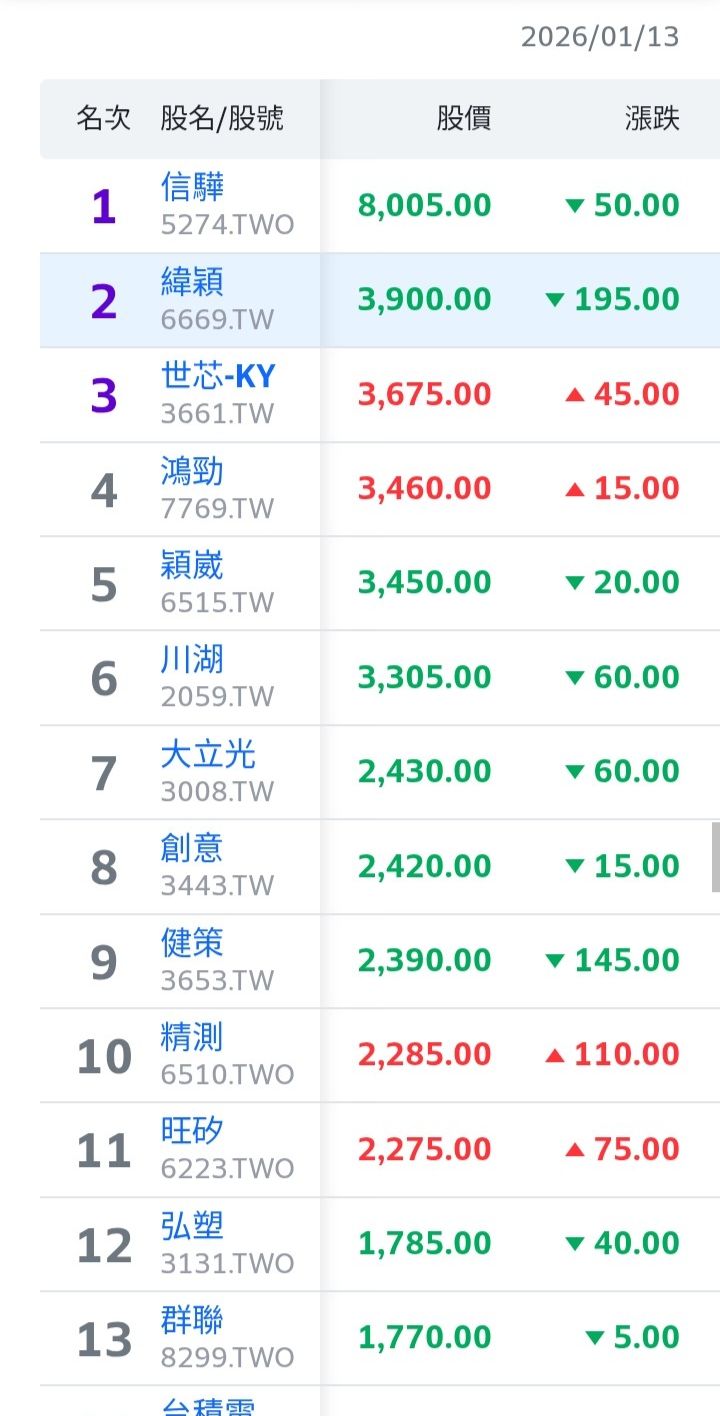Viewport: 720px width, 1416px height.
Task: Tap the 創意 stock name
Action: pos(193,848)
